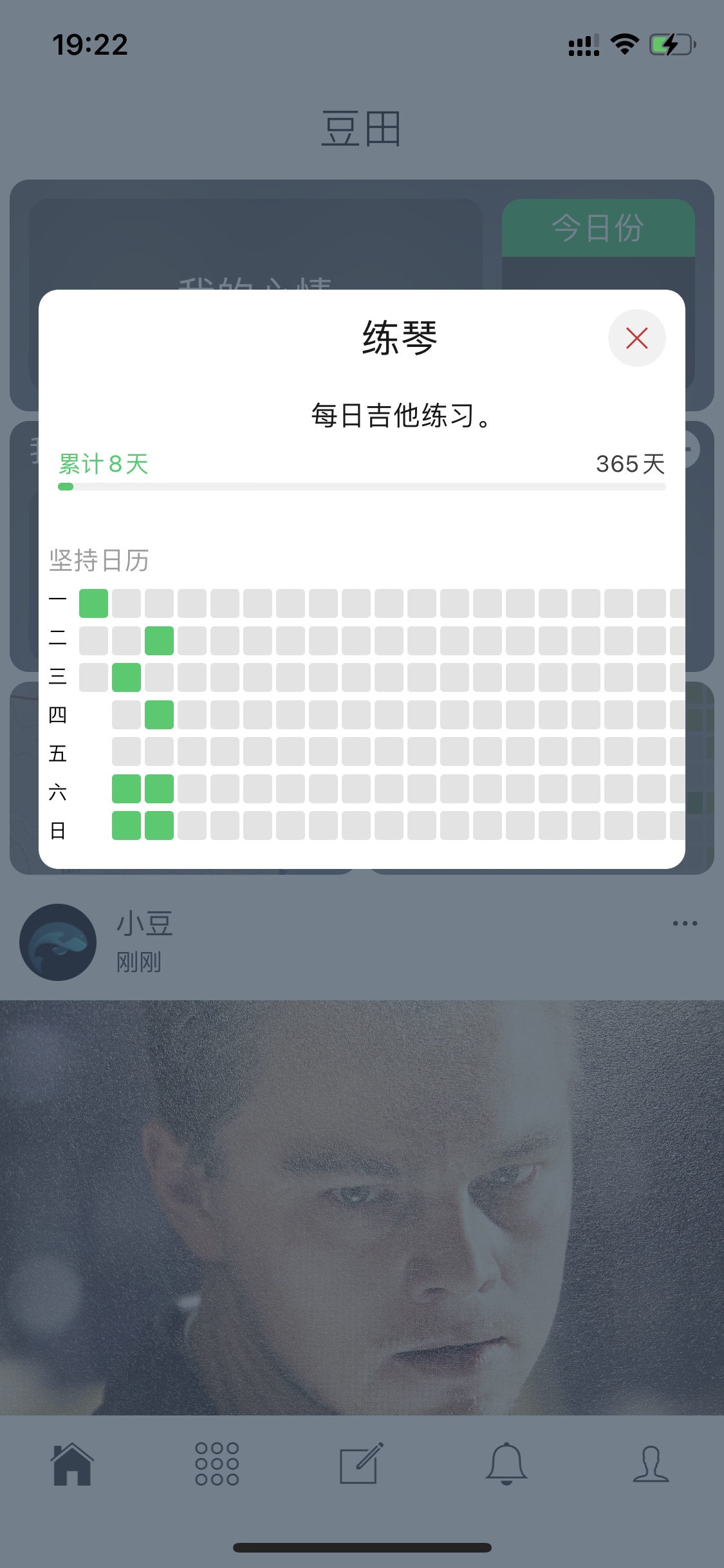
Task: Open the overflow menu on 小豆's post
Action: [685, 923]
